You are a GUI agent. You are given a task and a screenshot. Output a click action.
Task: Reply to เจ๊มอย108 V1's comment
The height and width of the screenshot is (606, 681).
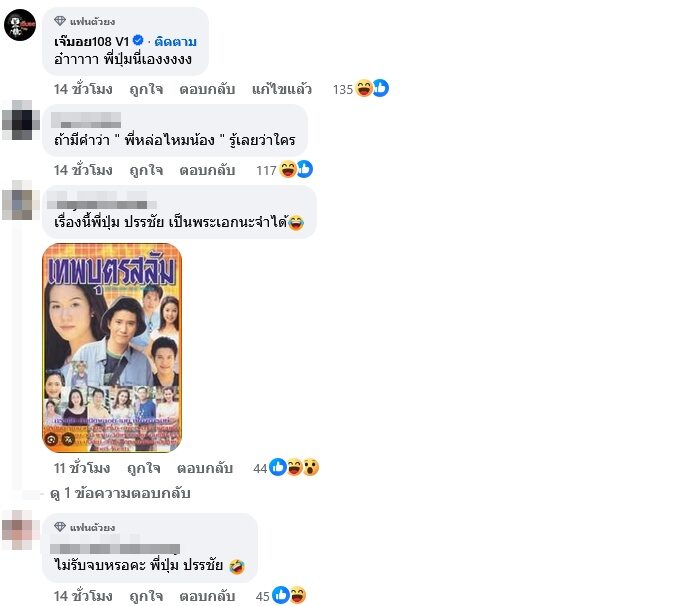[x=207, y=89]
